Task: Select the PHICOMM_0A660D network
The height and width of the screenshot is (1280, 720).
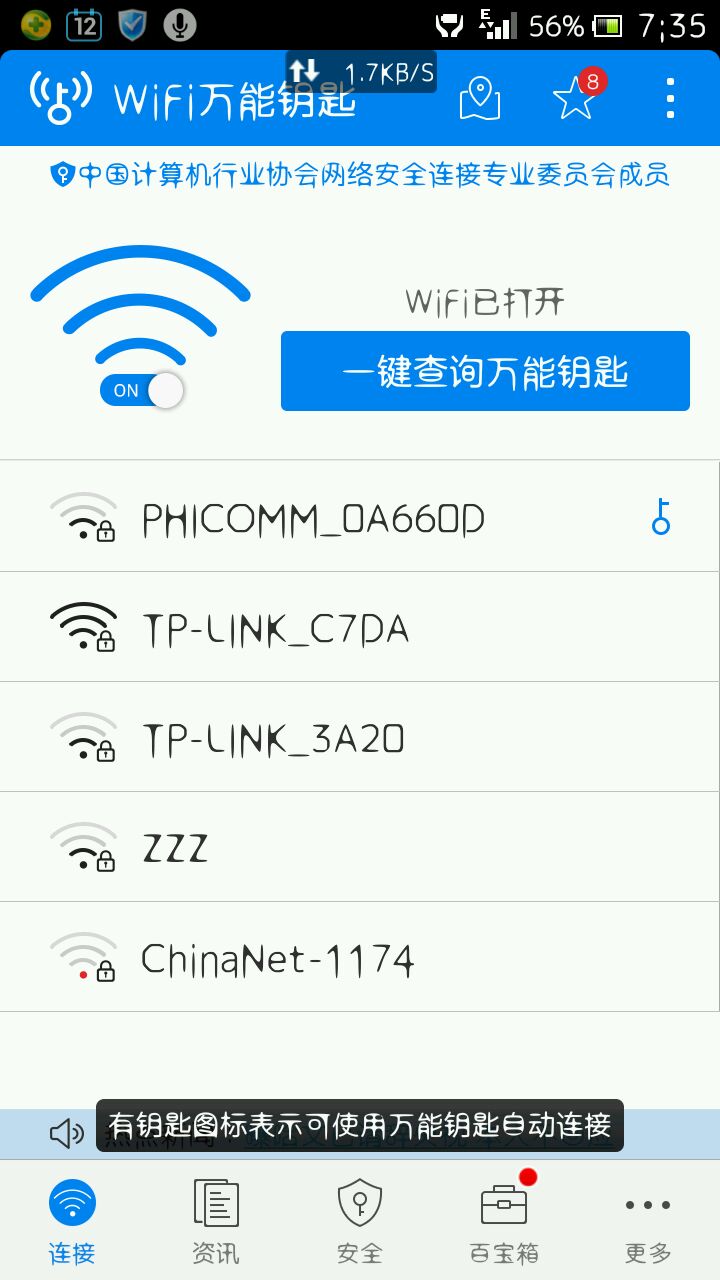Action: 313,519
